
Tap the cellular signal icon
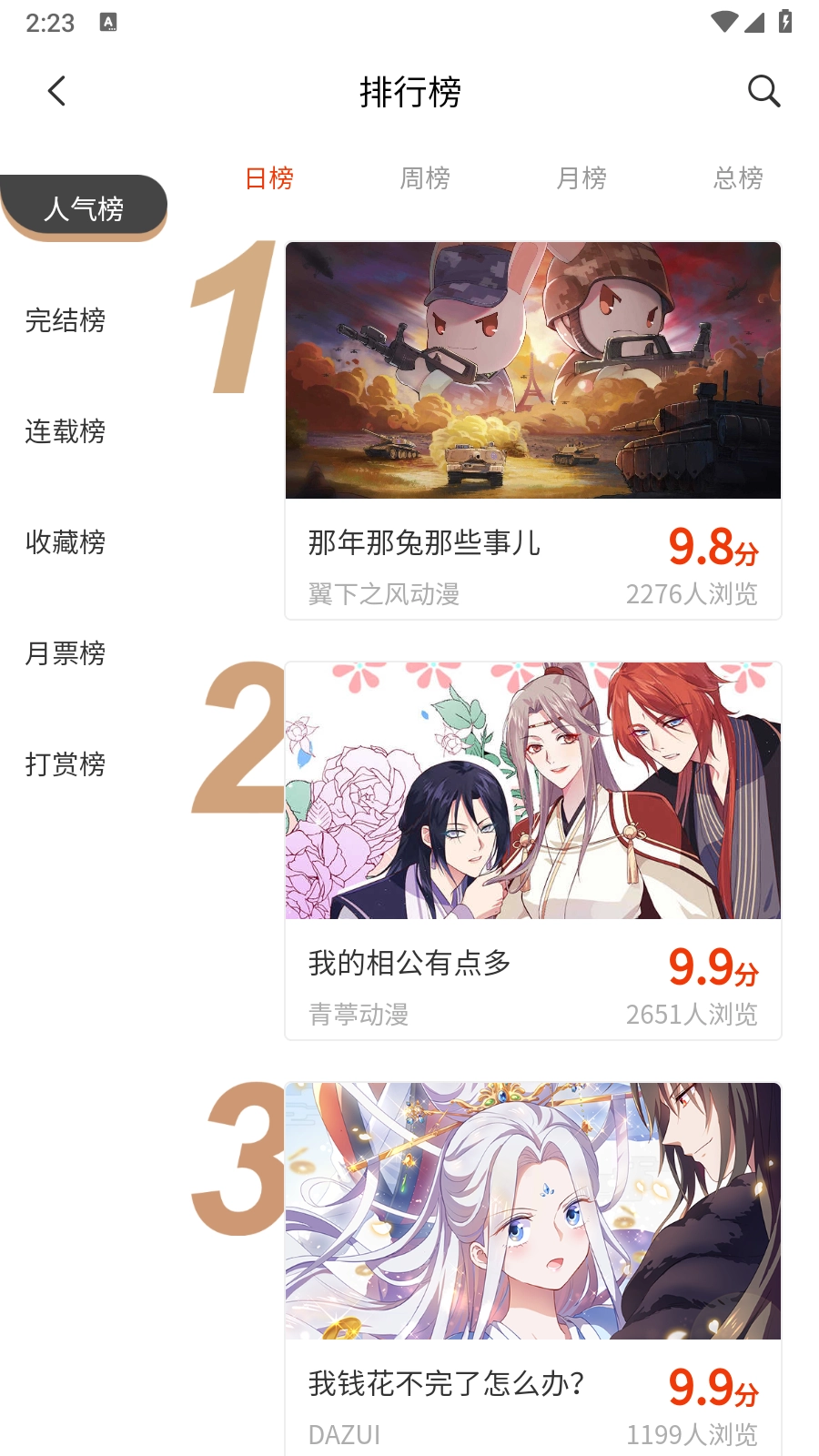click(x=755, y=24)
